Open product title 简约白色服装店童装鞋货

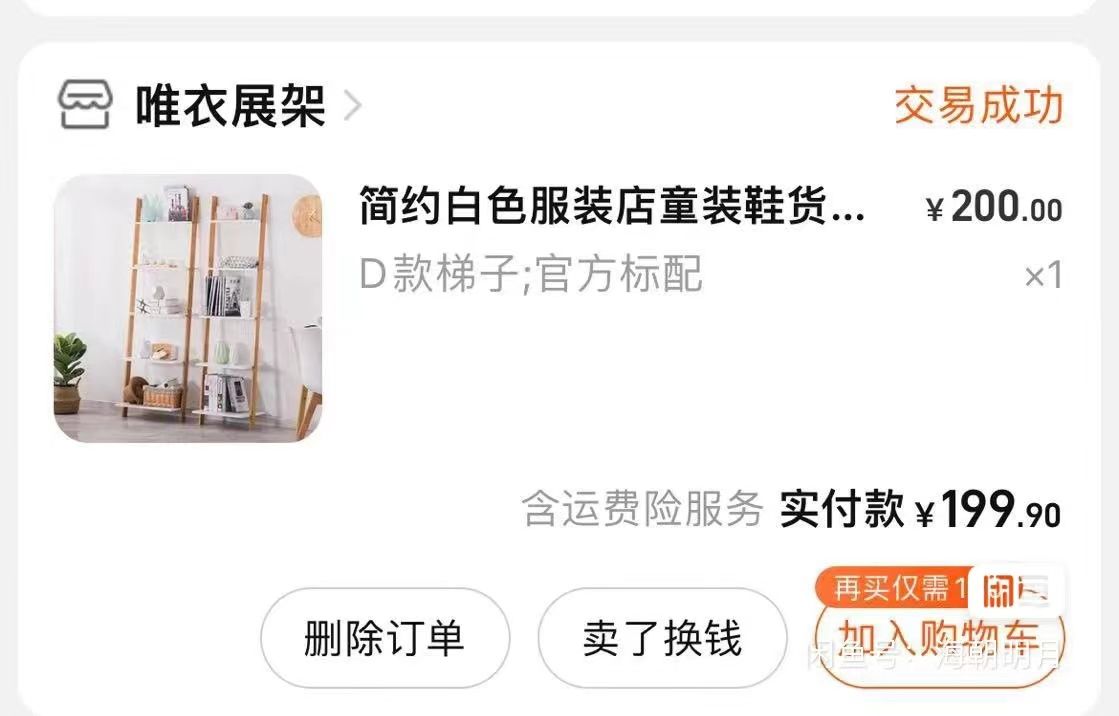pos(612,209)
